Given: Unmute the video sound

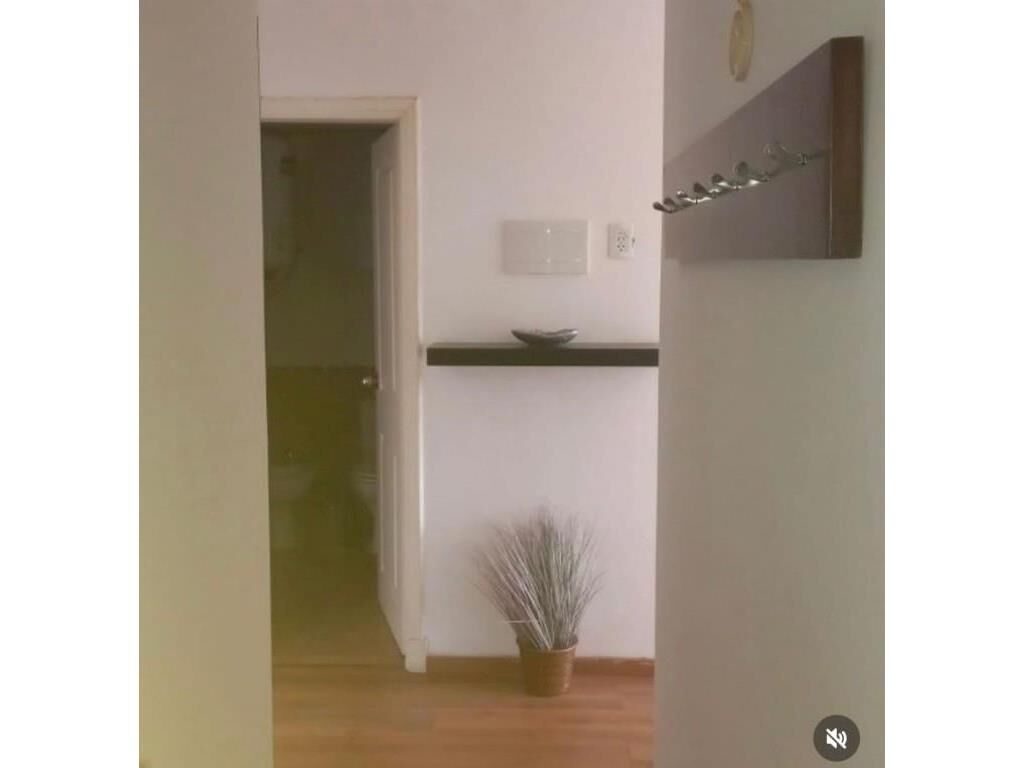Looking at the screenshot, I should (x=836, y=738).
